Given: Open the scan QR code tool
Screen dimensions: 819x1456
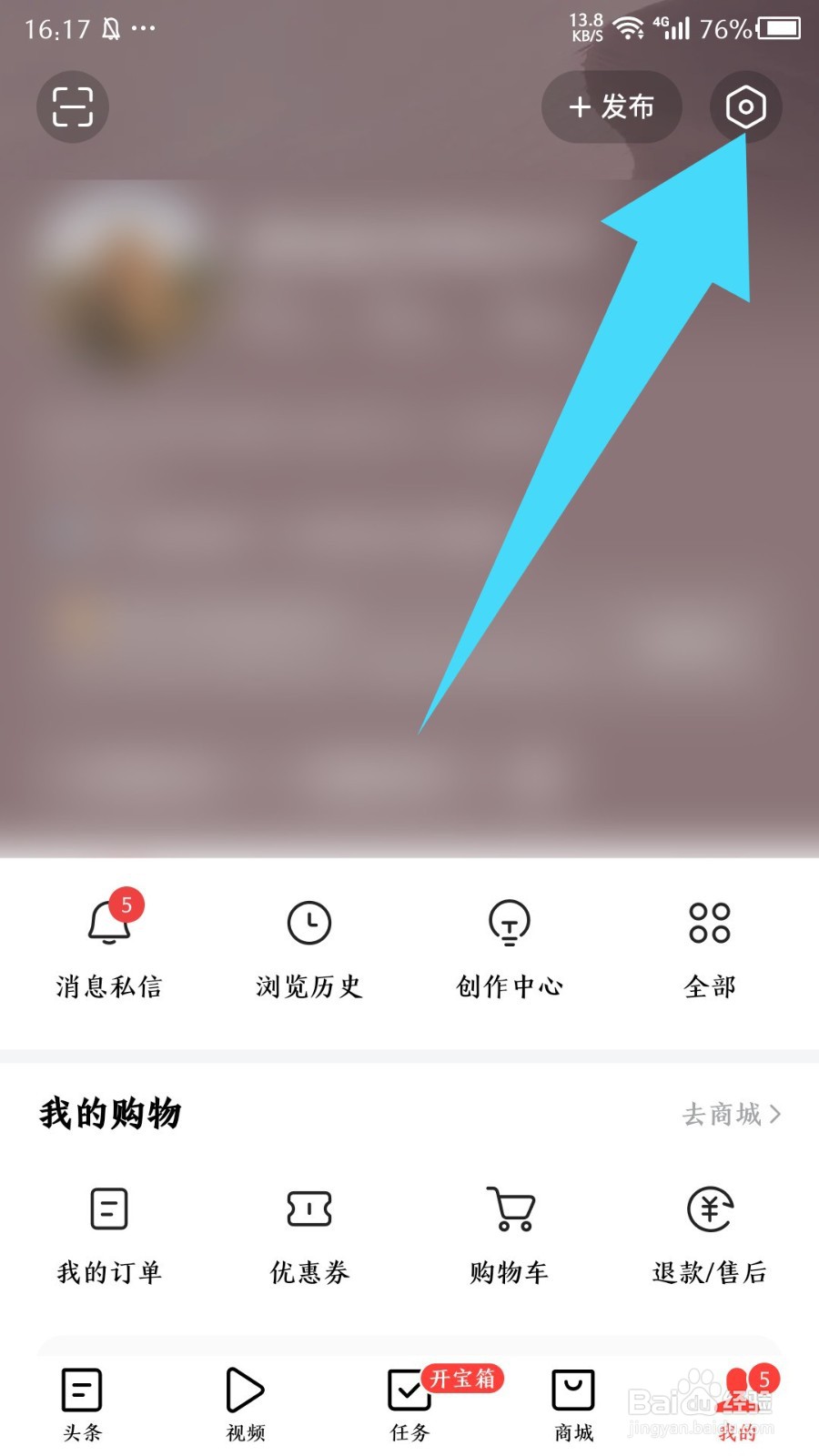Looking at the screenshot, I should pos(72,106).
